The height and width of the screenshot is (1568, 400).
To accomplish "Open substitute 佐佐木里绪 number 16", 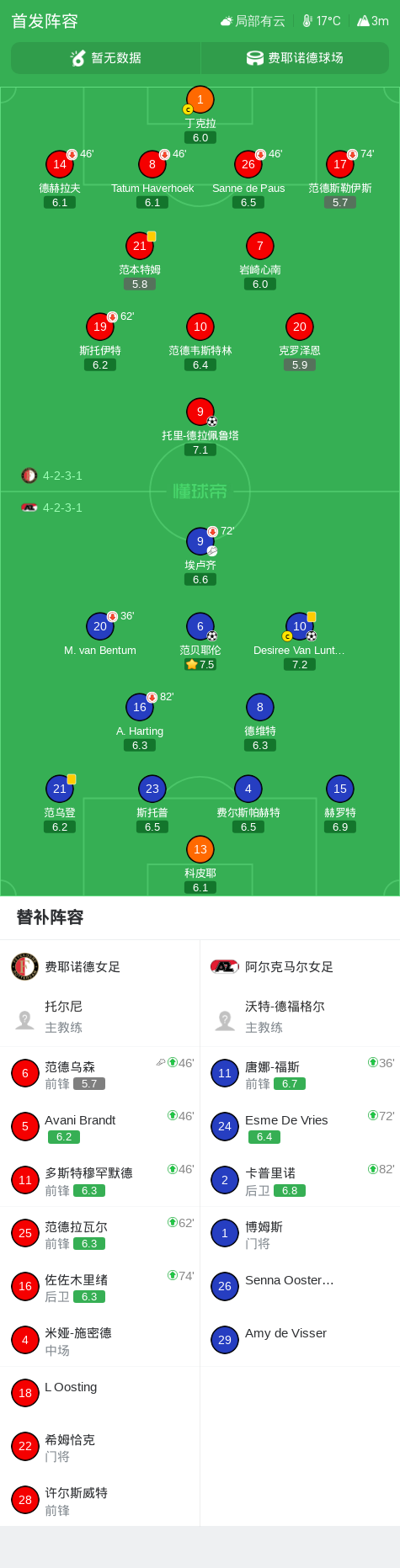I will [100, 1287].
